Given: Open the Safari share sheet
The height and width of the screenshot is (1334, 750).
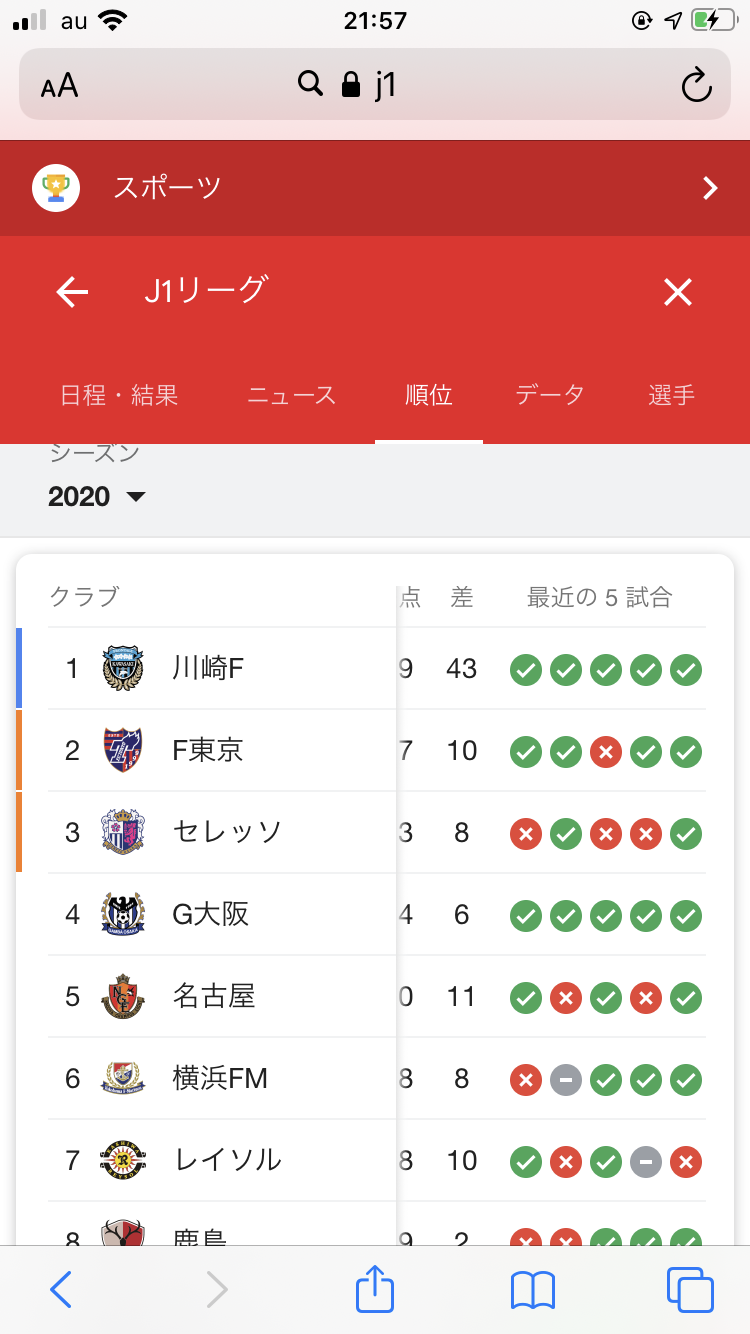Looking at the screenshot, I should [375, 1290].
